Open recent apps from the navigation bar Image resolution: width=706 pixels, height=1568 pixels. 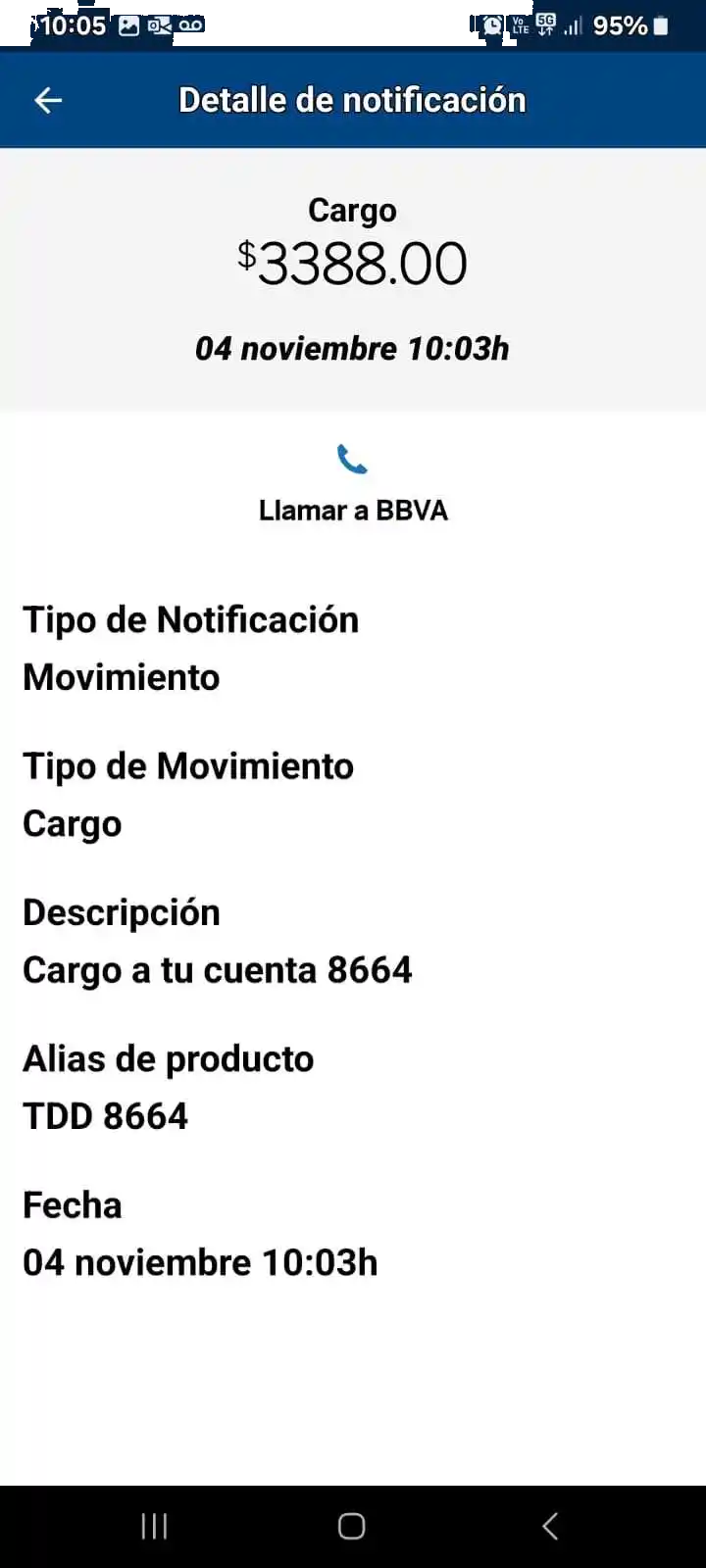pos(154,1526)
